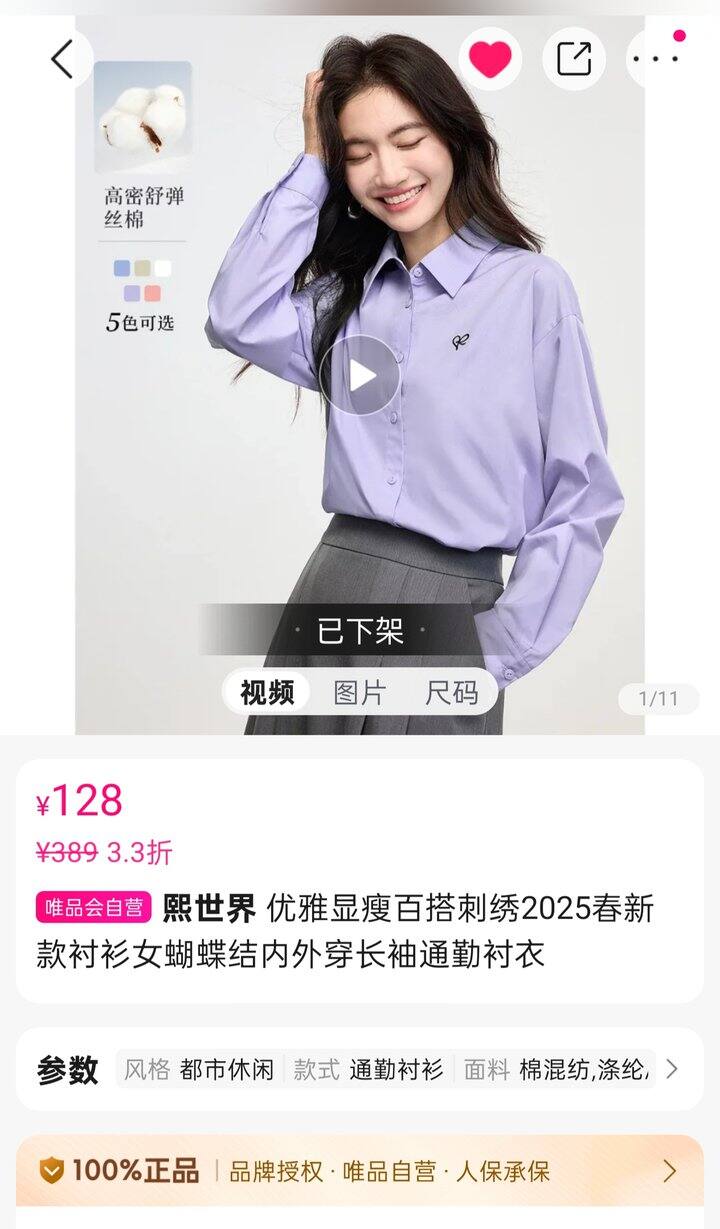Play the product video

360,376
